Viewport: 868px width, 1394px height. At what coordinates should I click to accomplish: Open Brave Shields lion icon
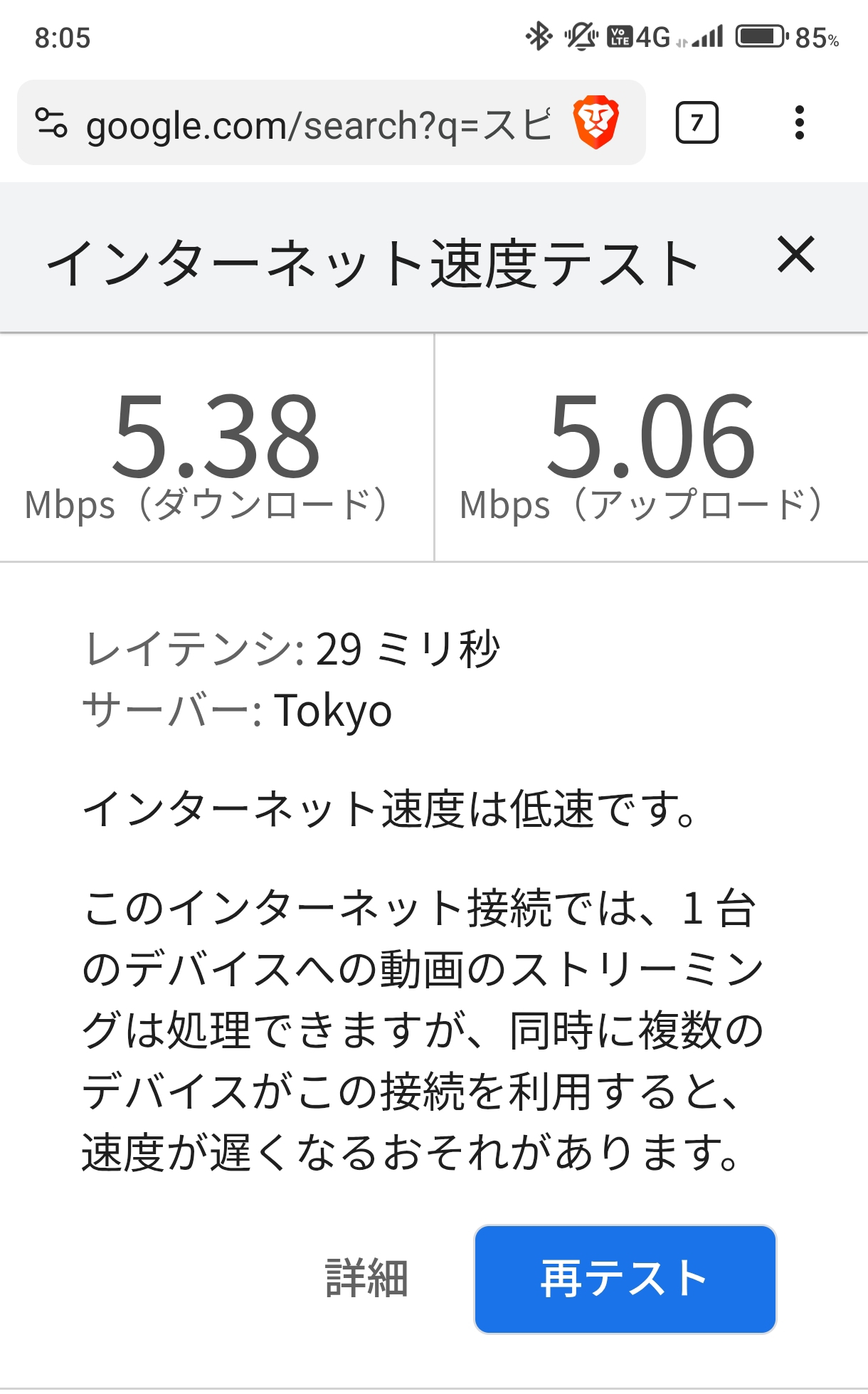click(x=596, y=122)
